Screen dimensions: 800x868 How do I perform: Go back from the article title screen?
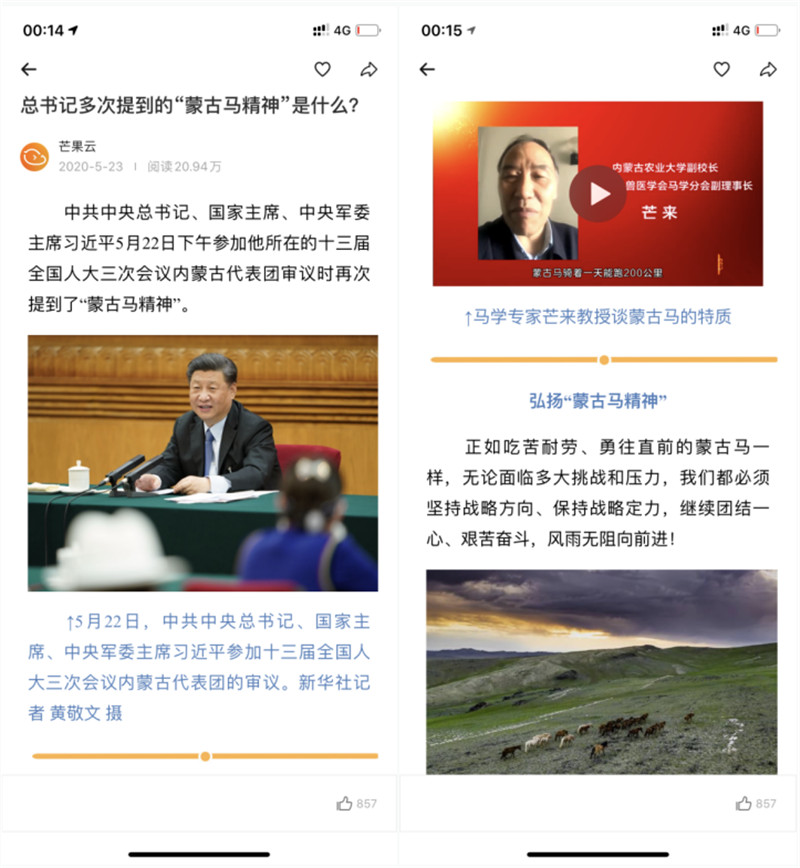coord(29,69)
